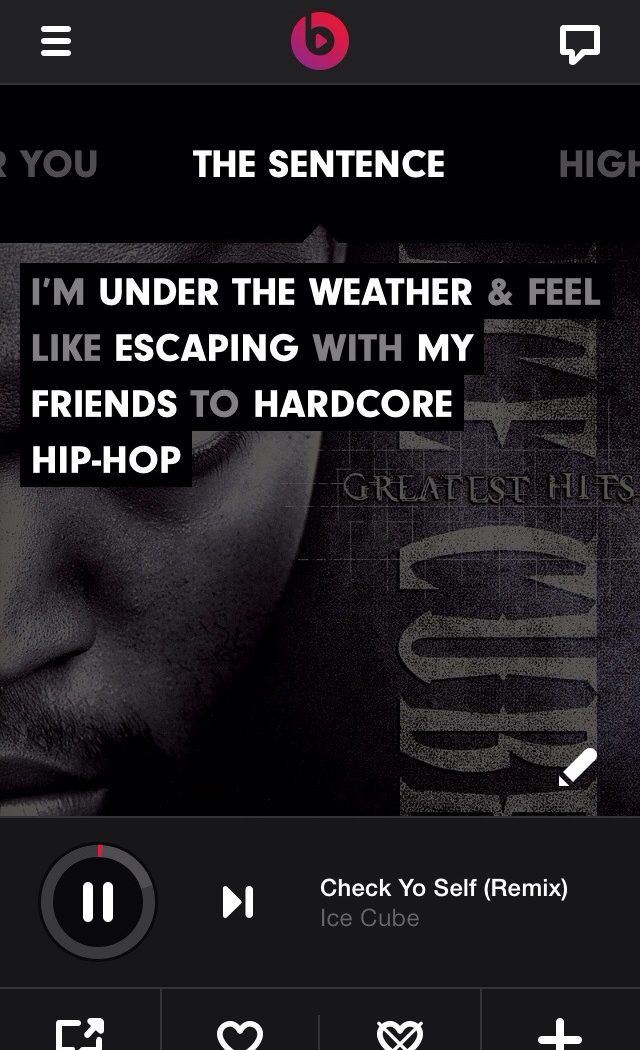Love this song with the heart icon

(240, 1032)
